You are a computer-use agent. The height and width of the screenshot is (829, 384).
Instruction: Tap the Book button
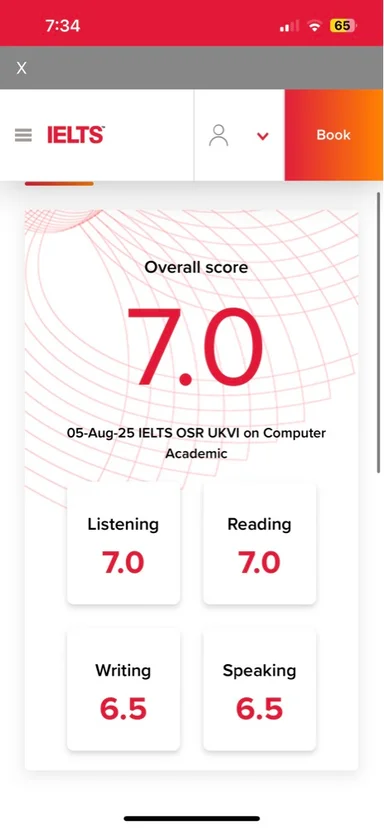pyautogui.click(x=334, y=135)
